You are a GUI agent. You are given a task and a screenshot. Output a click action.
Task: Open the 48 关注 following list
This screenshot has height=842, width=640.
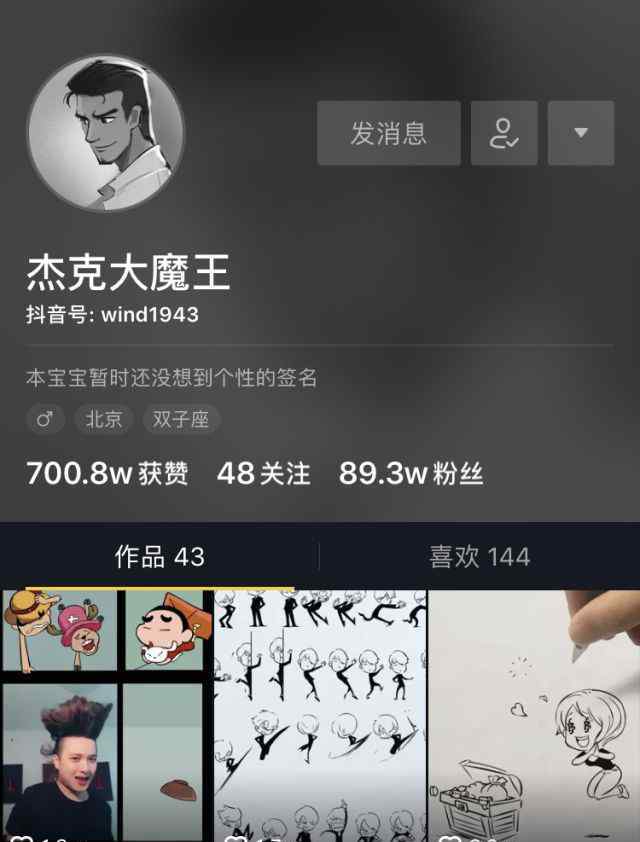click(x=263, y=473)
